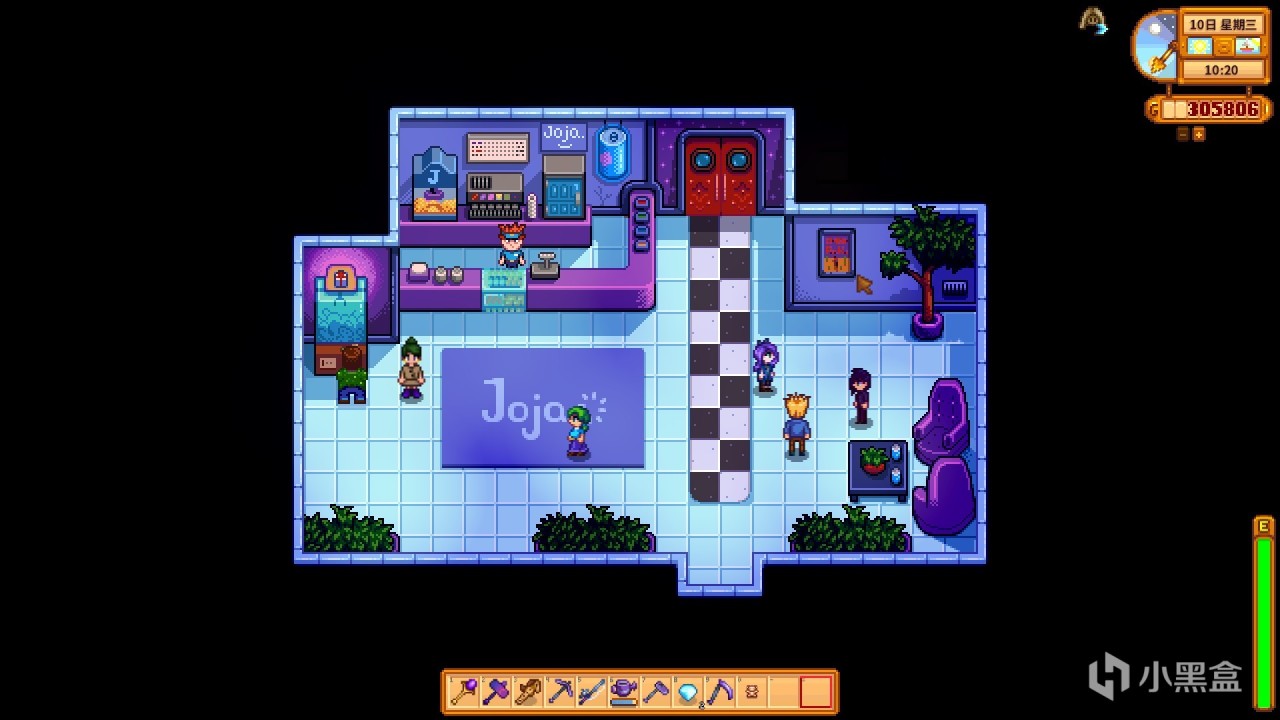Select the purple wand in toolbar slot 1

pyautogui.click(x=463, y=692)
